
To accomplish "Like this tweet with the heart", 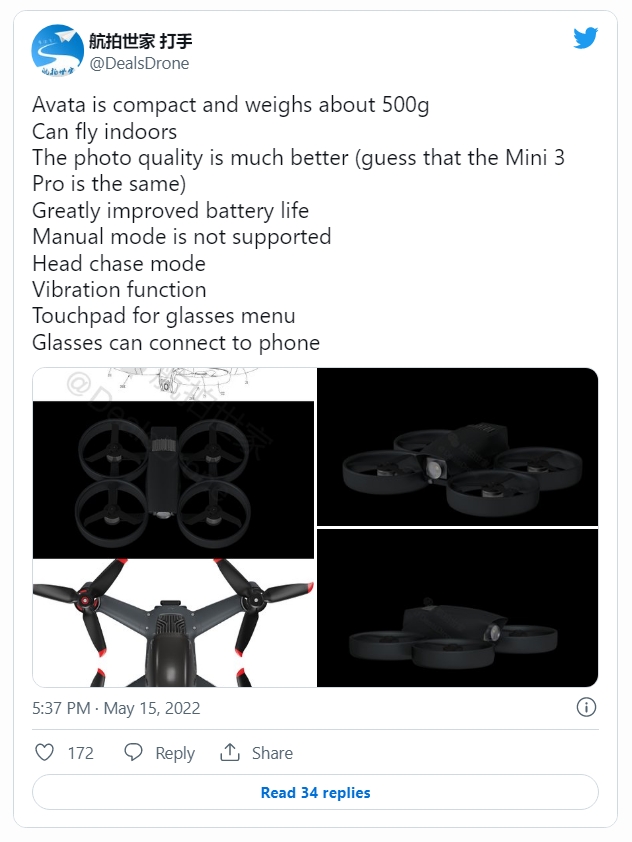I will 45,753.
